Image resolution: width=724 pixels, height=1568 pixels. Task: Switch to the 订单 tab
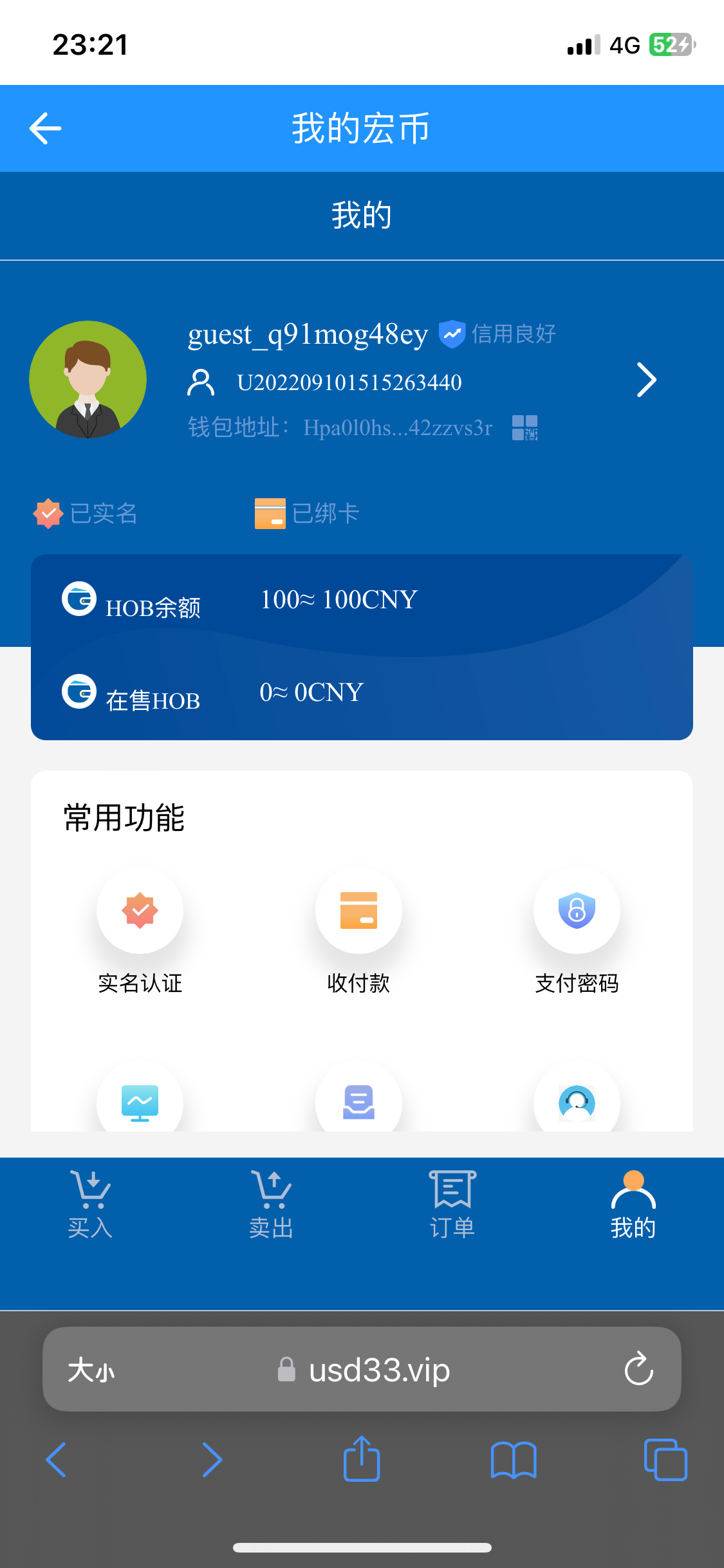click(x=452, y=1204)
